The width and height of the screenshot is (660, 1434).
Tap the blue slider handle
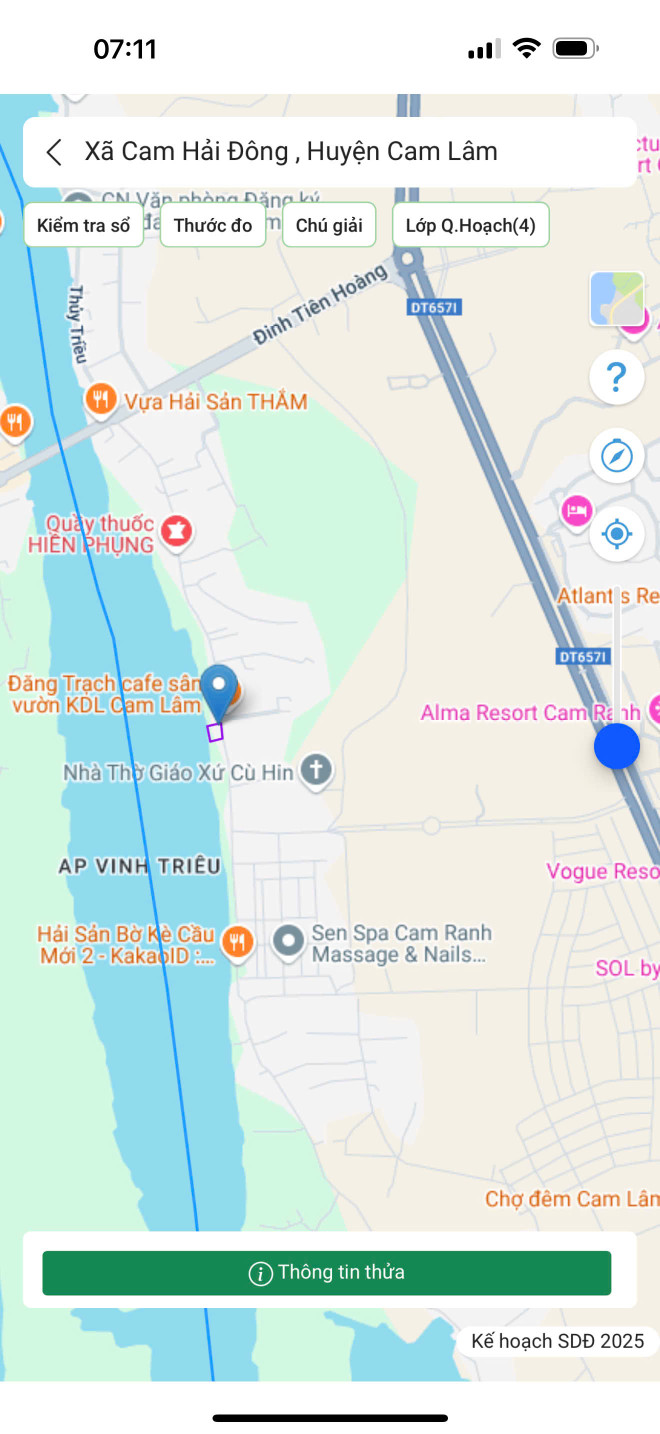click(617, 747)
